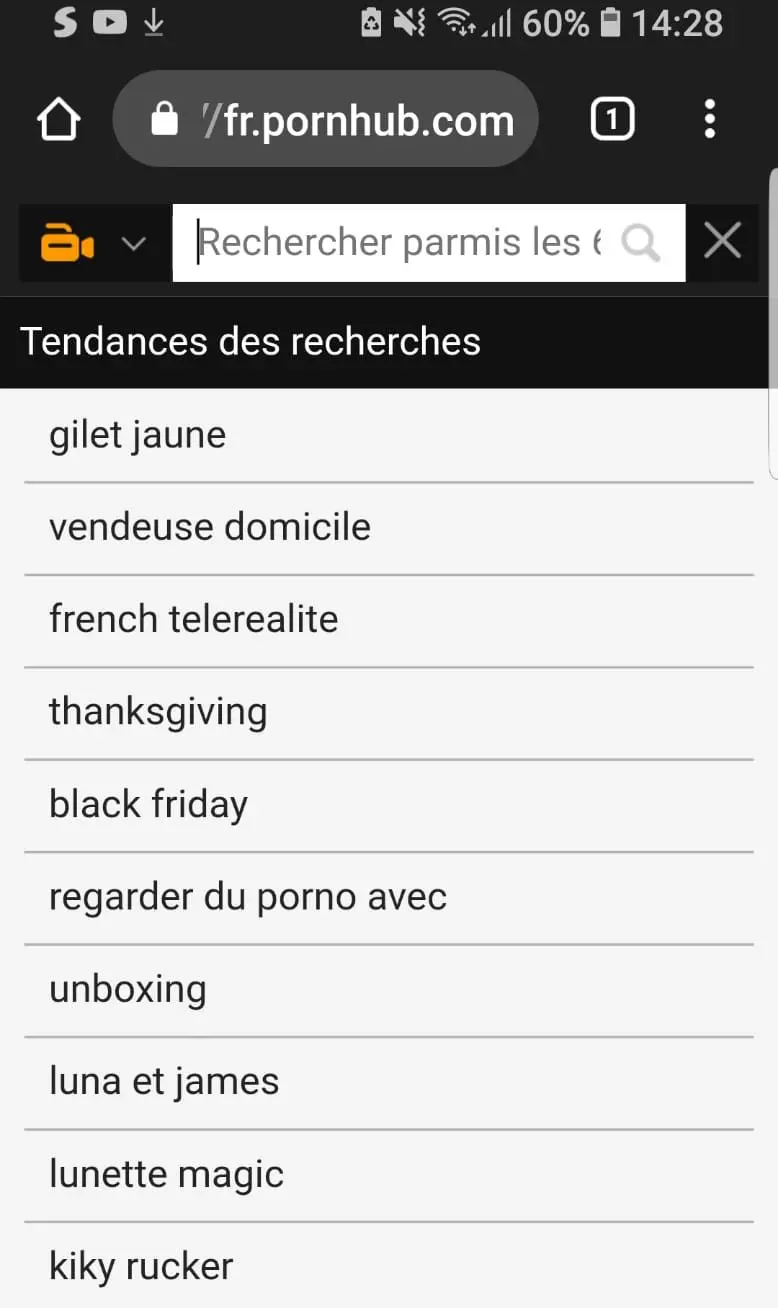Pick the 'unboxing' suggestion

coord(389,990)
